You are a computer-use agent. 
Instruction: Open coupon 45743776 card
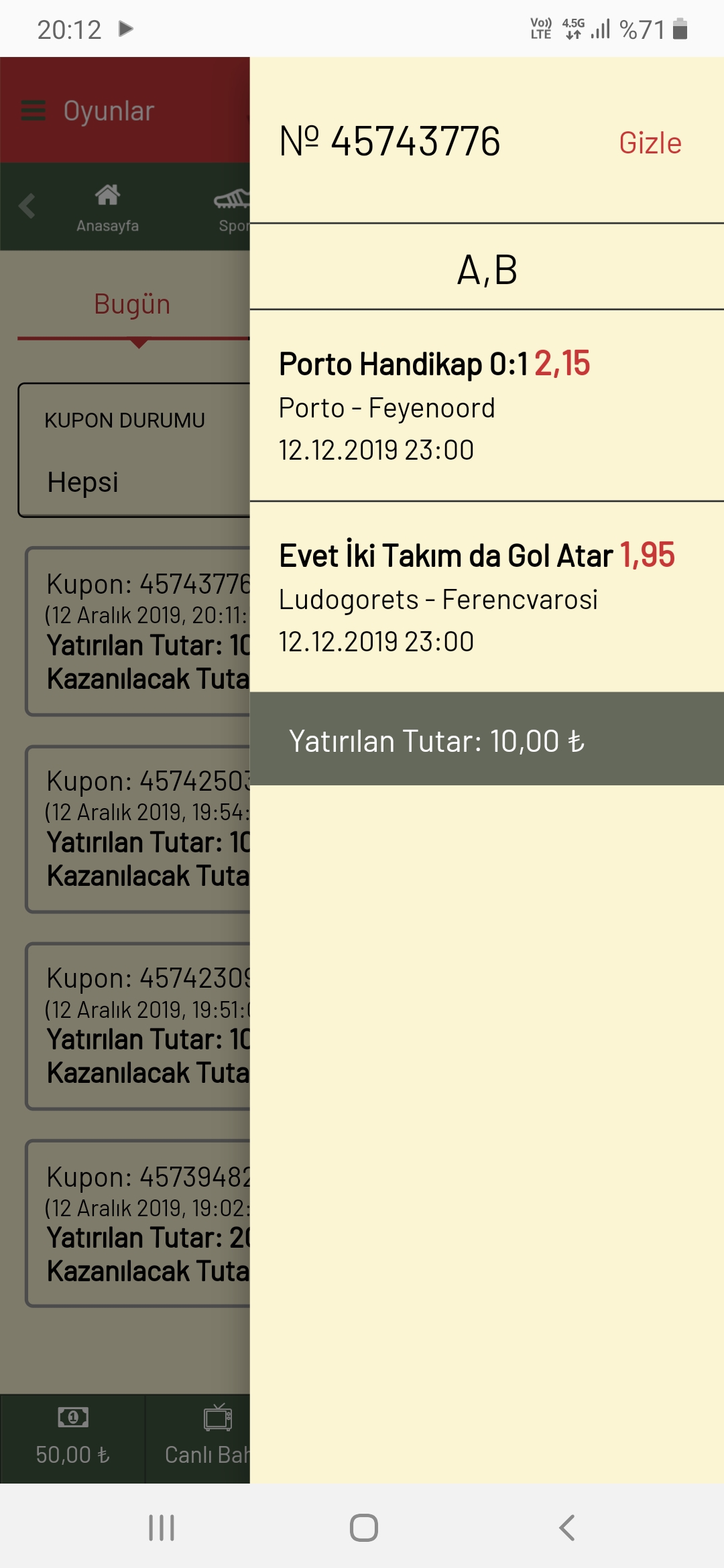[x=138, y=631]
